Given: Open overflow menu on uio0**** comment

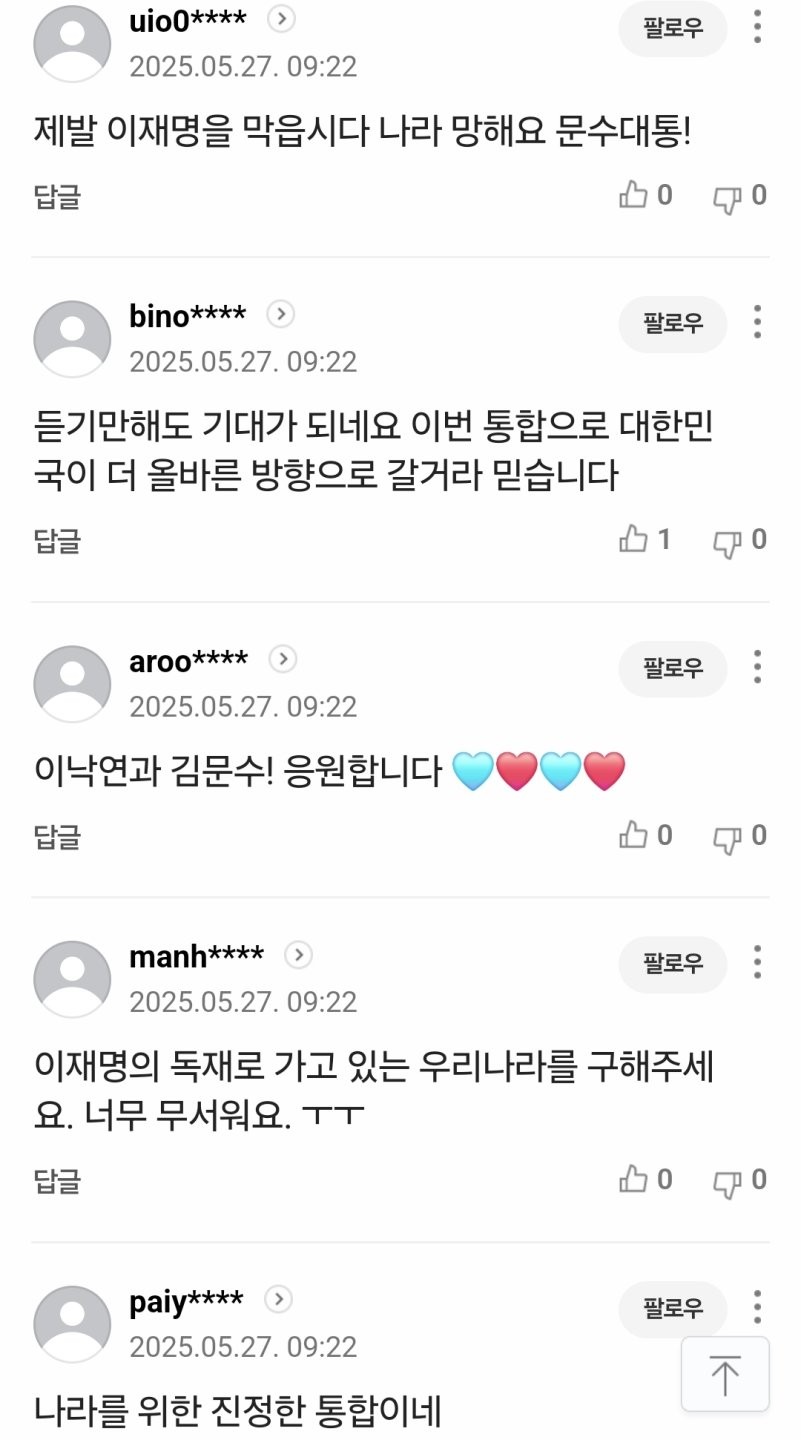Looking at the screenshot, I should 757,28.
